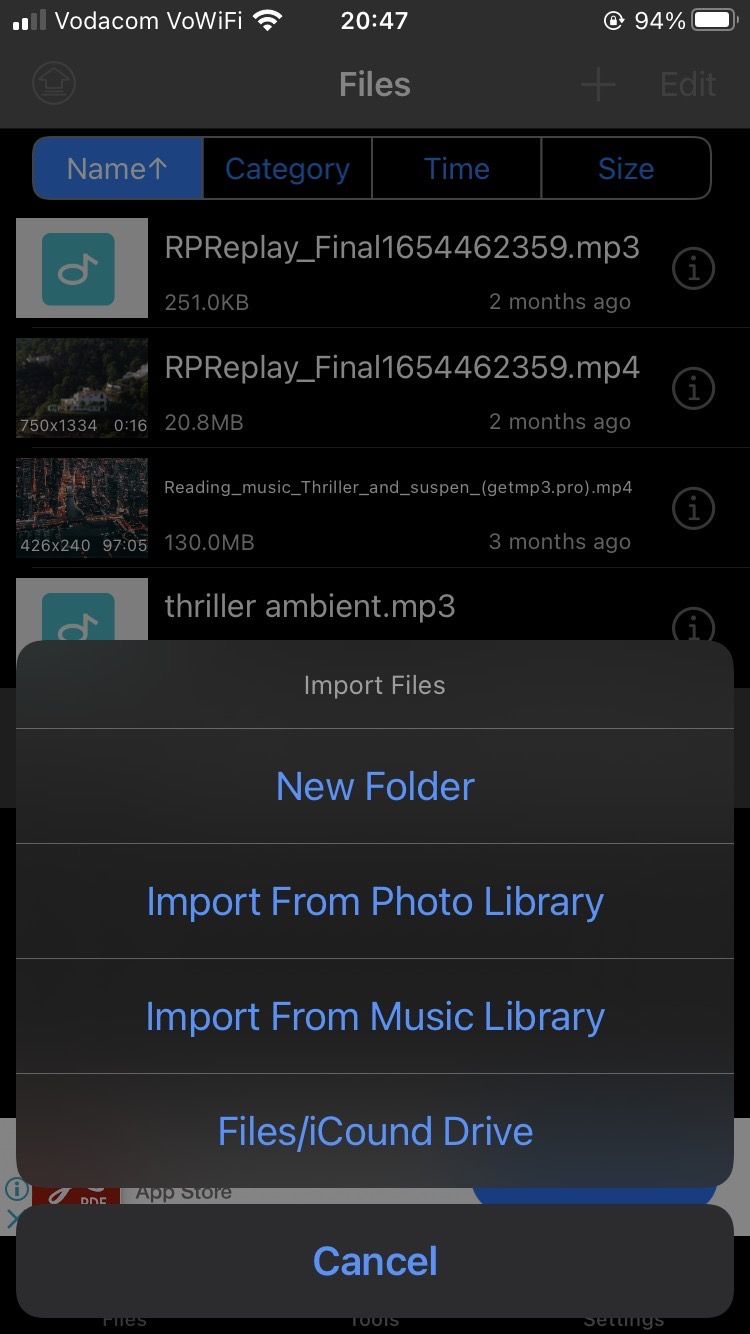Select Import From Music Library
750x1334 pixels.
(x=375, y=1016)
